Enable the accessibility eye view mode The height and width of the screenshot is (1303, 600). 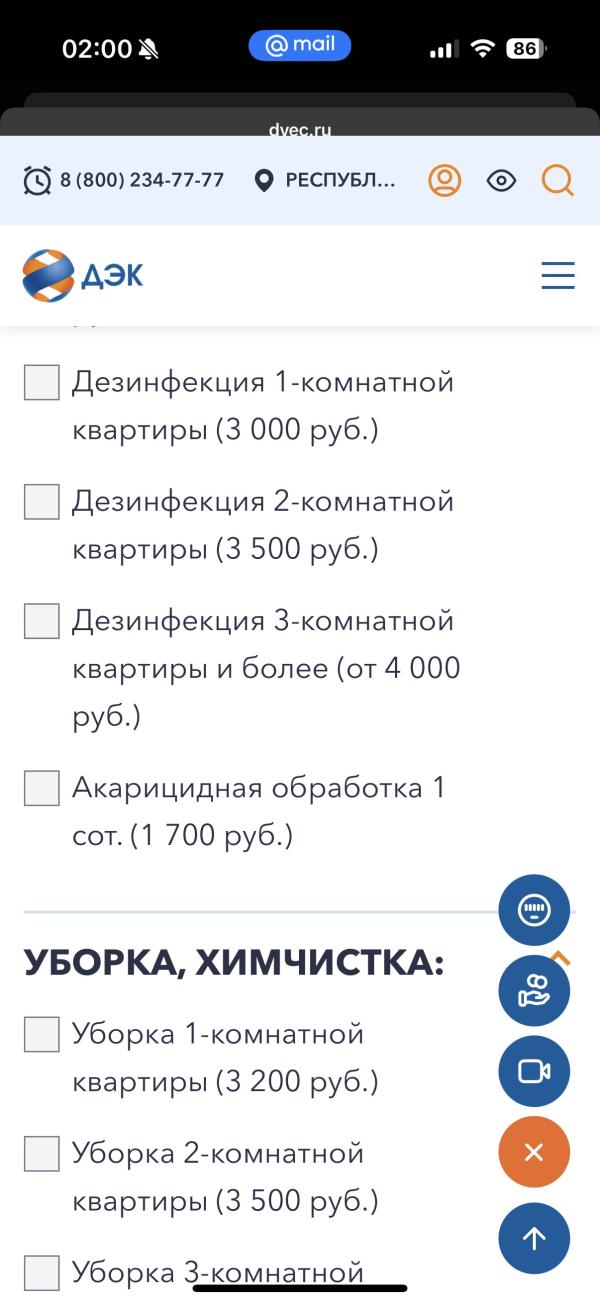point(501,181)
